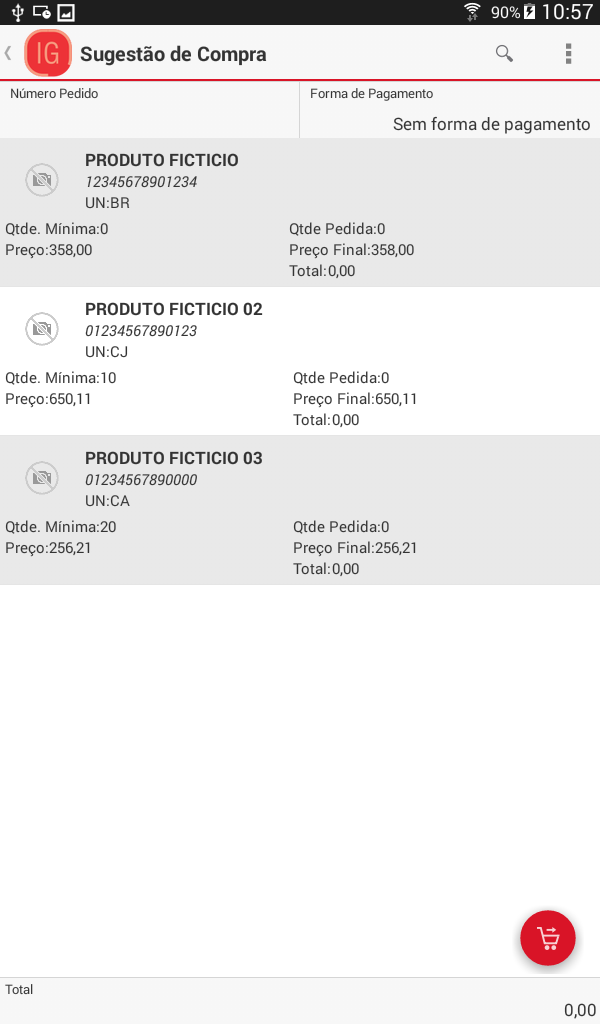
Task: Open the search magnifier icon
Action: [503, 54]
